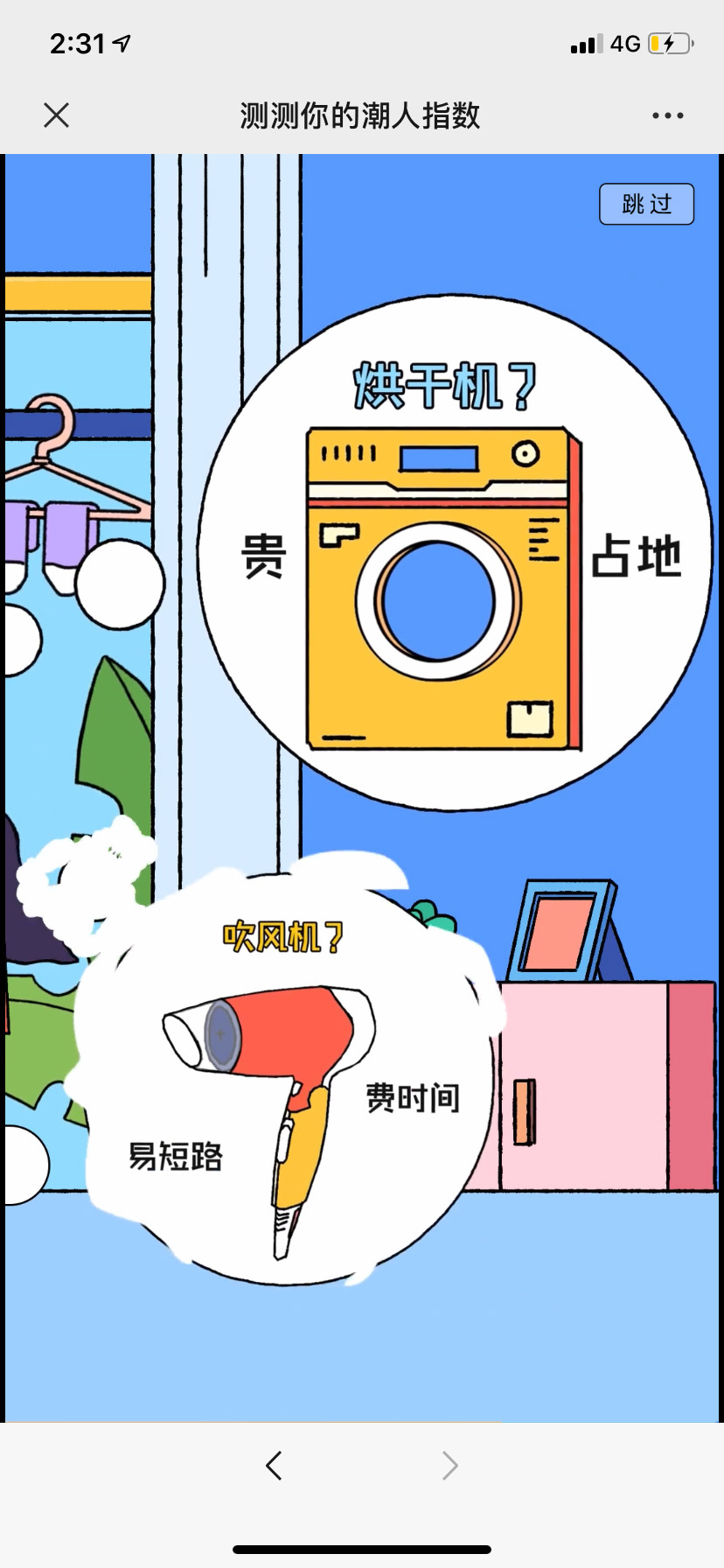
Task: Open the three-dot more options menu
Action: [667, 115]
